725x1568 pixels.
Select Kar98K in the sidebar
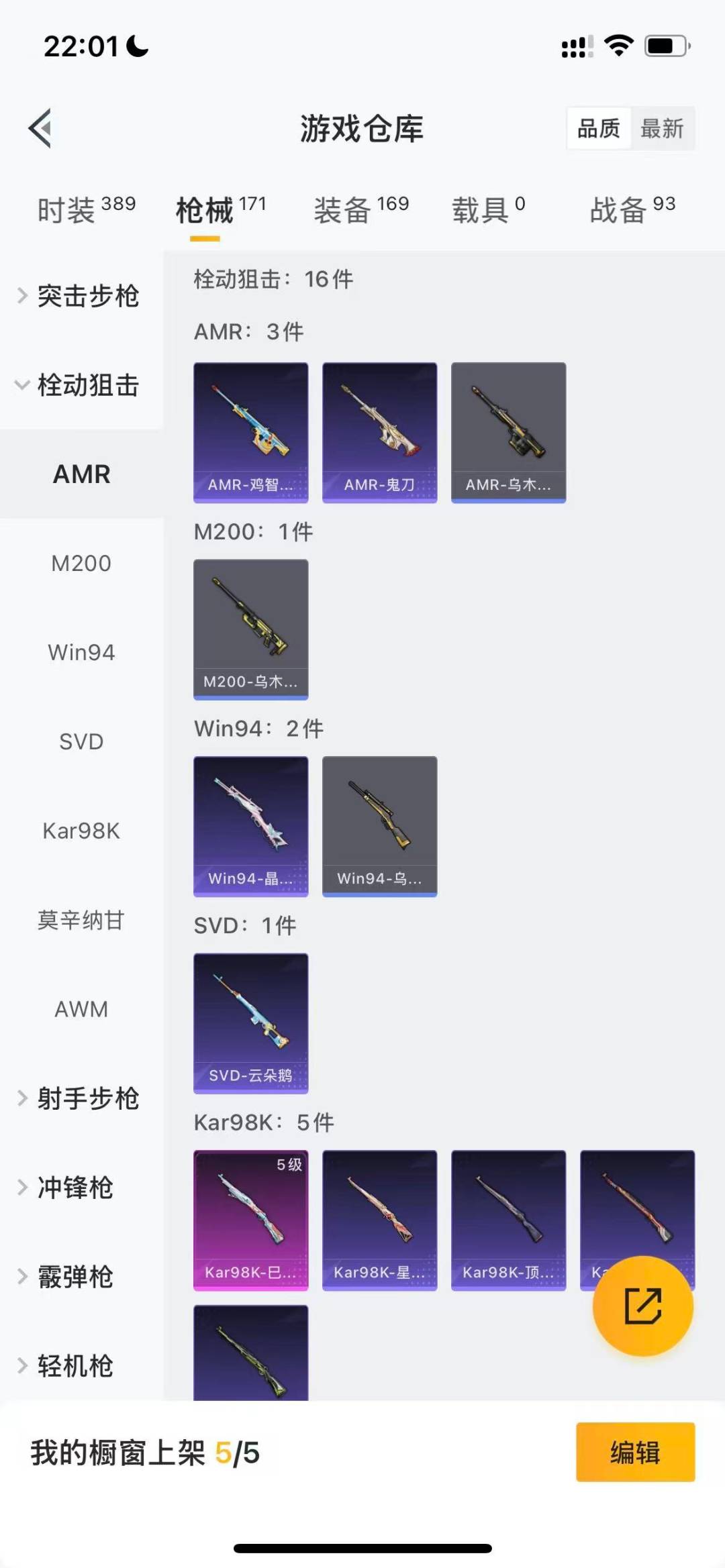[x=82, y=831]
